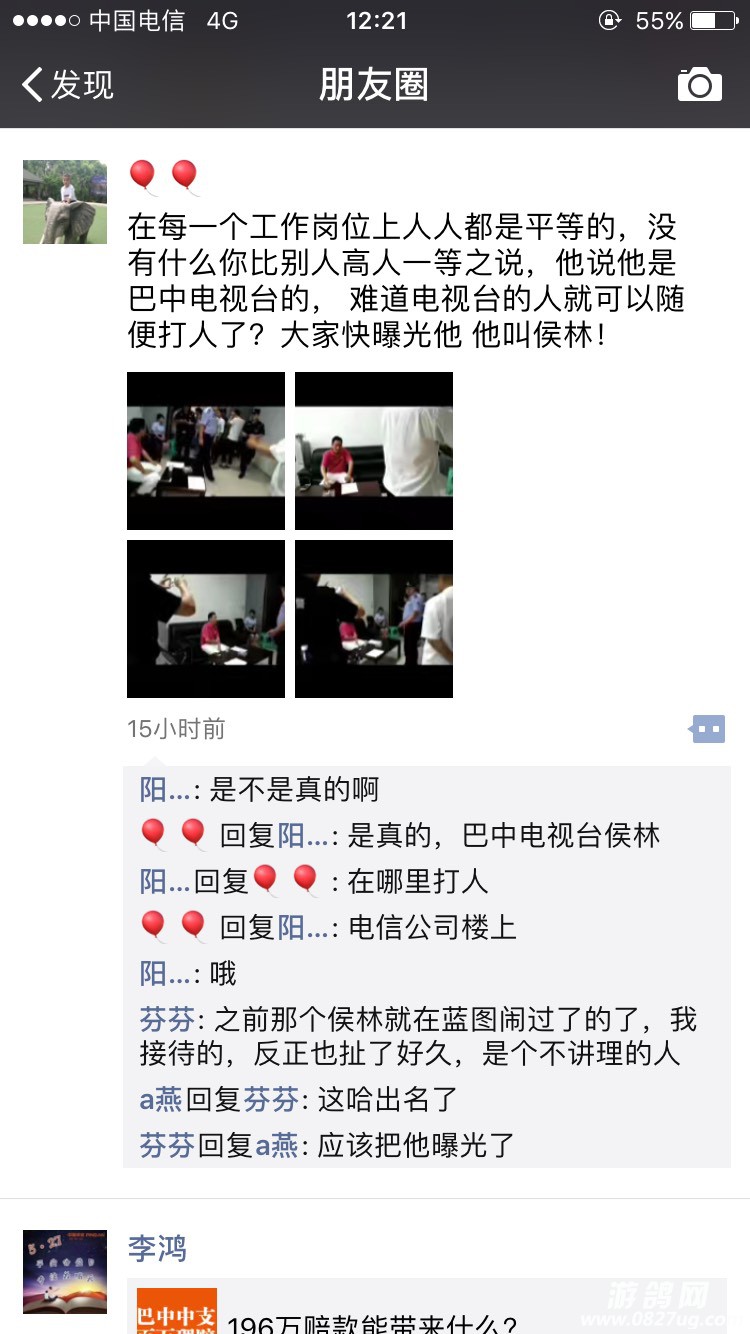Screen dimensions: 750x1334
Task: Go back to 发现
Action: pos(68,85)
